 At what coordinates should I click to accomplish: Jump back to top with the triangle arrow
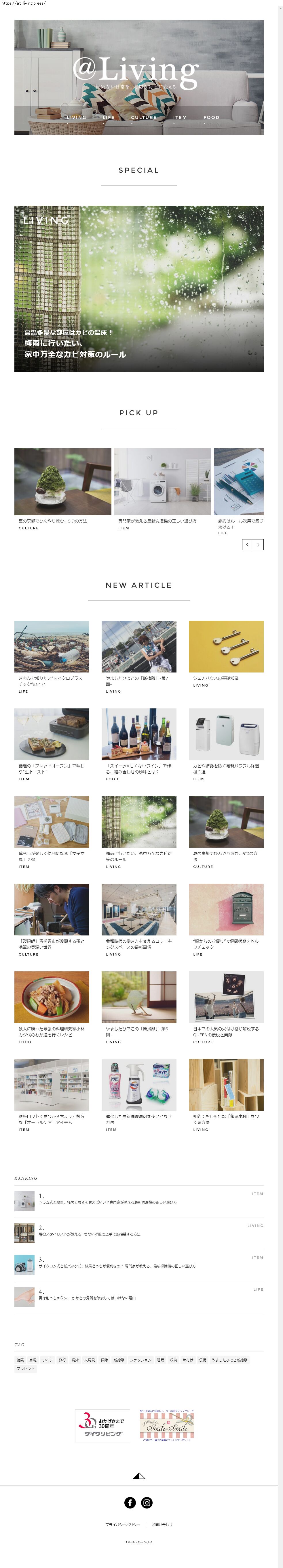coord(139,1475)
